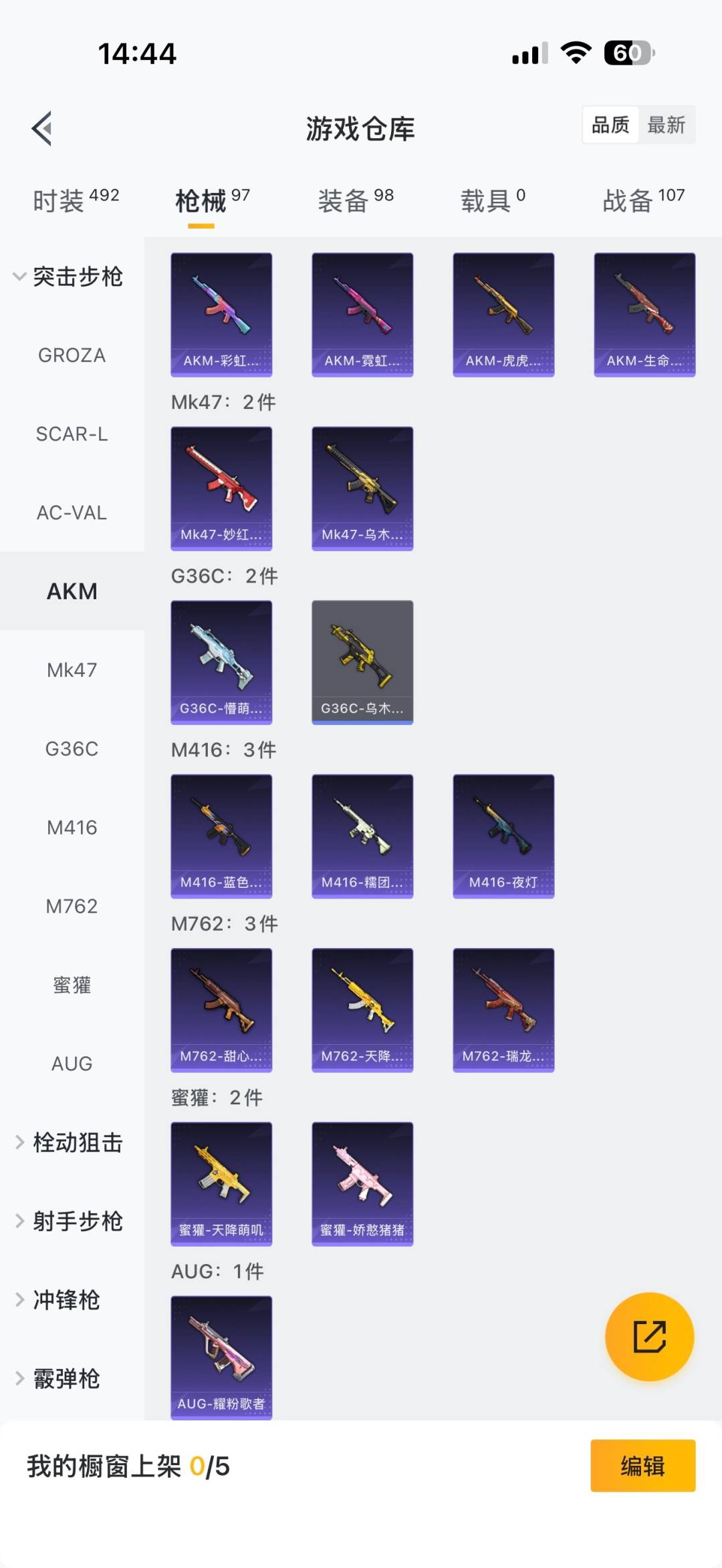Open the AUG-耀粉歌者 skin

coord(221,1357)
